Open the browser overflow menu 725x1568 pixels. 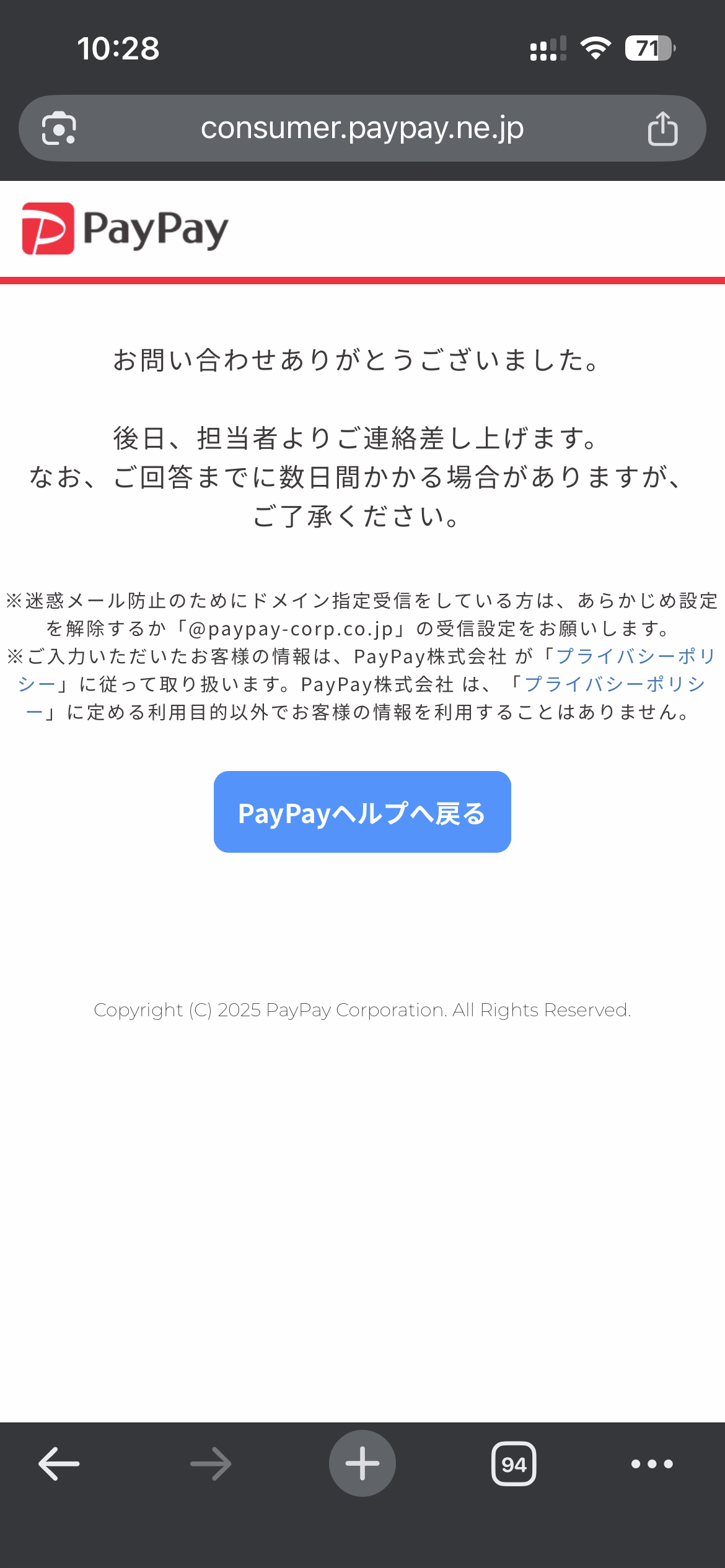click(x=652, y=1464)
